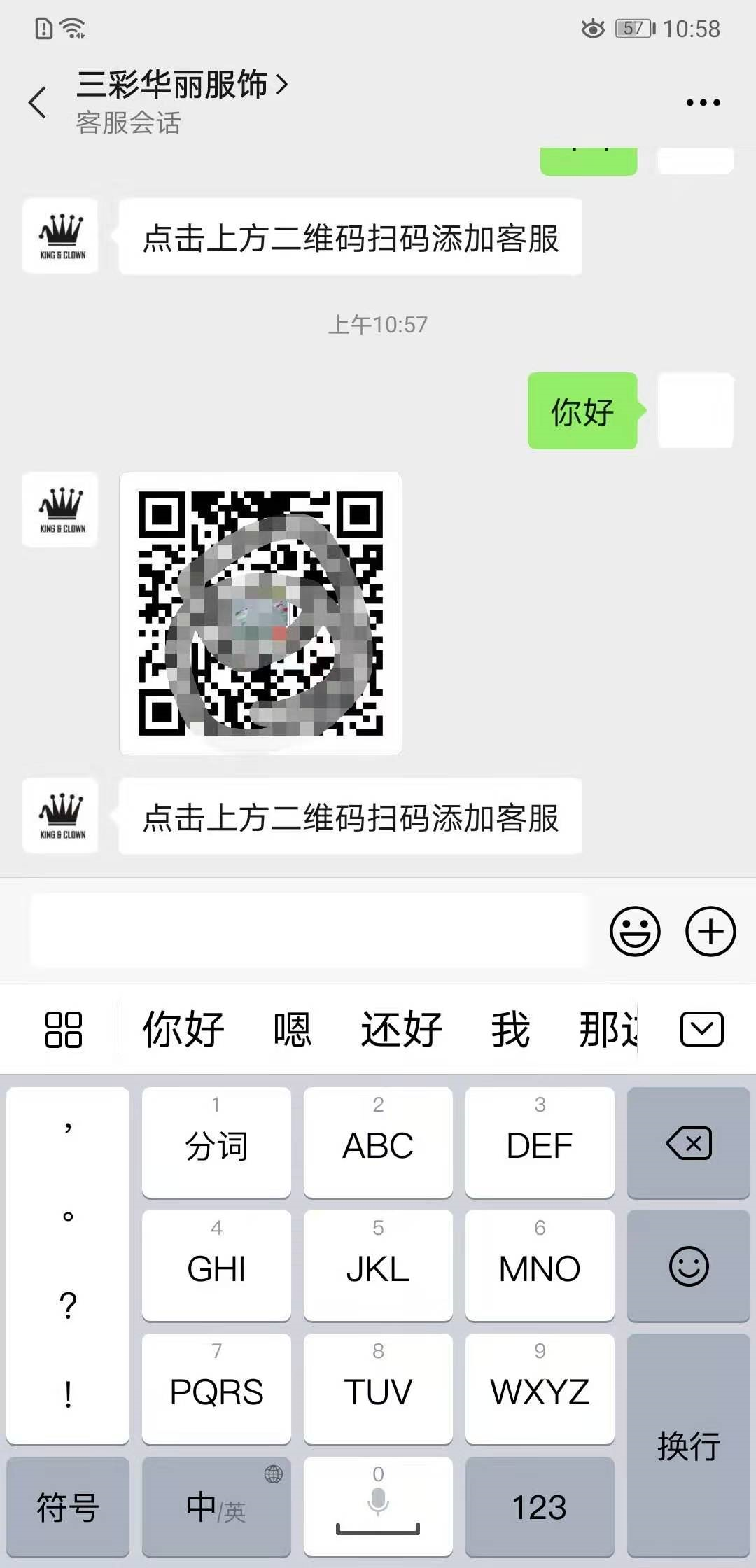Screen dimensions: 756x1568
Task: Switch input language with 中/英 key
Action: click(216, 1507)
